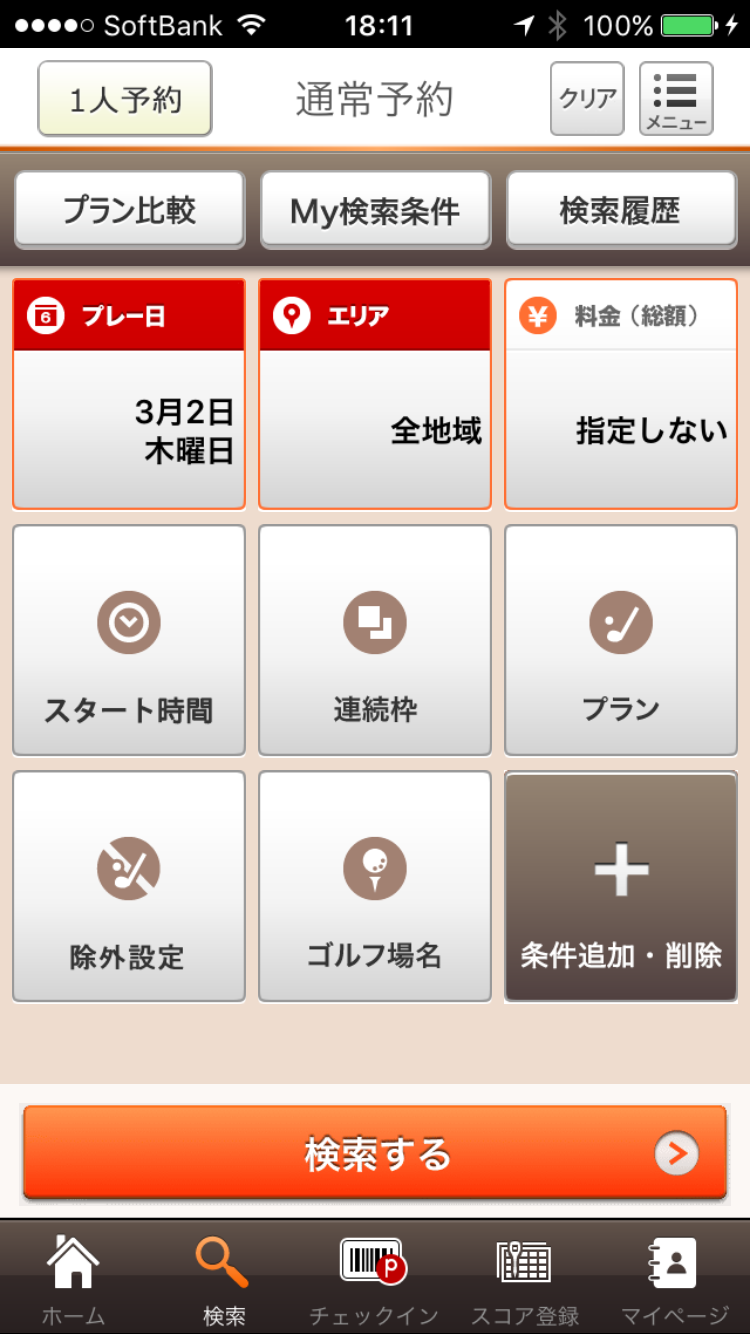
Task: Search by ゴルフ場名 golf course name
Action: [x=375, y=886]
